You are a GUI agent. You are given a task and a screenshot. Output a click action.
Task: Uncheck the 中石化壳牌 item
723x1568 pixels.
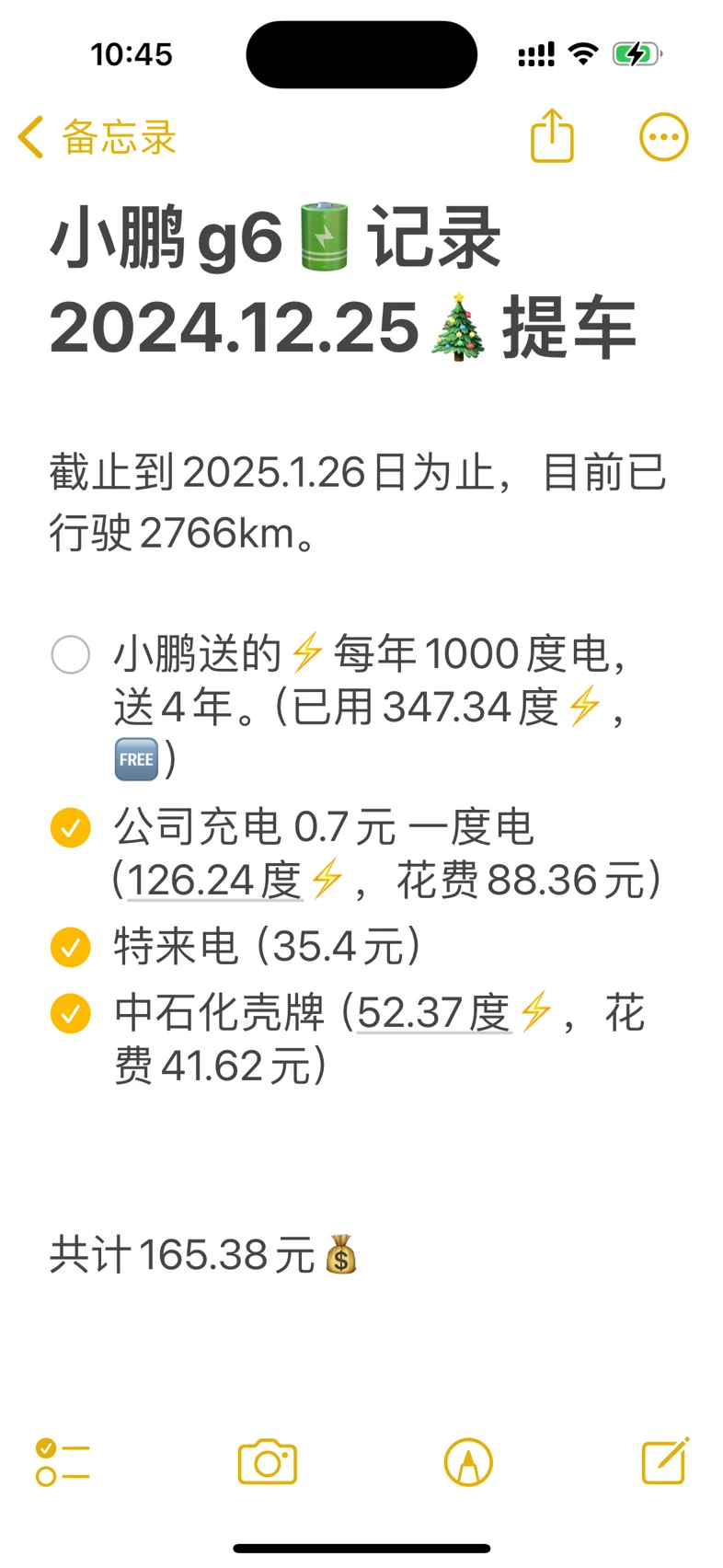(71, 1013)
